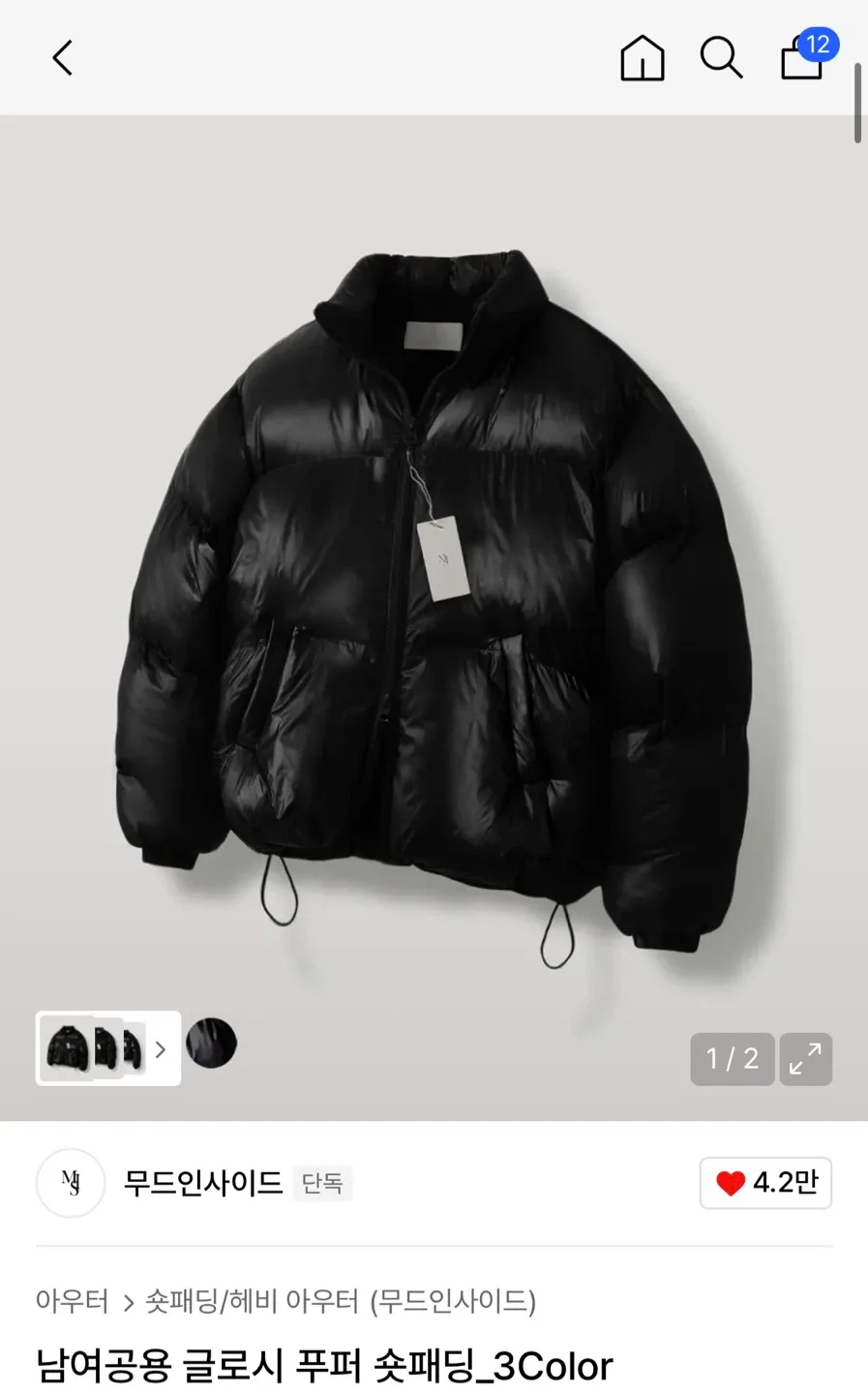
Task: Open the shopping bag with 12 items
Action: 803,58
